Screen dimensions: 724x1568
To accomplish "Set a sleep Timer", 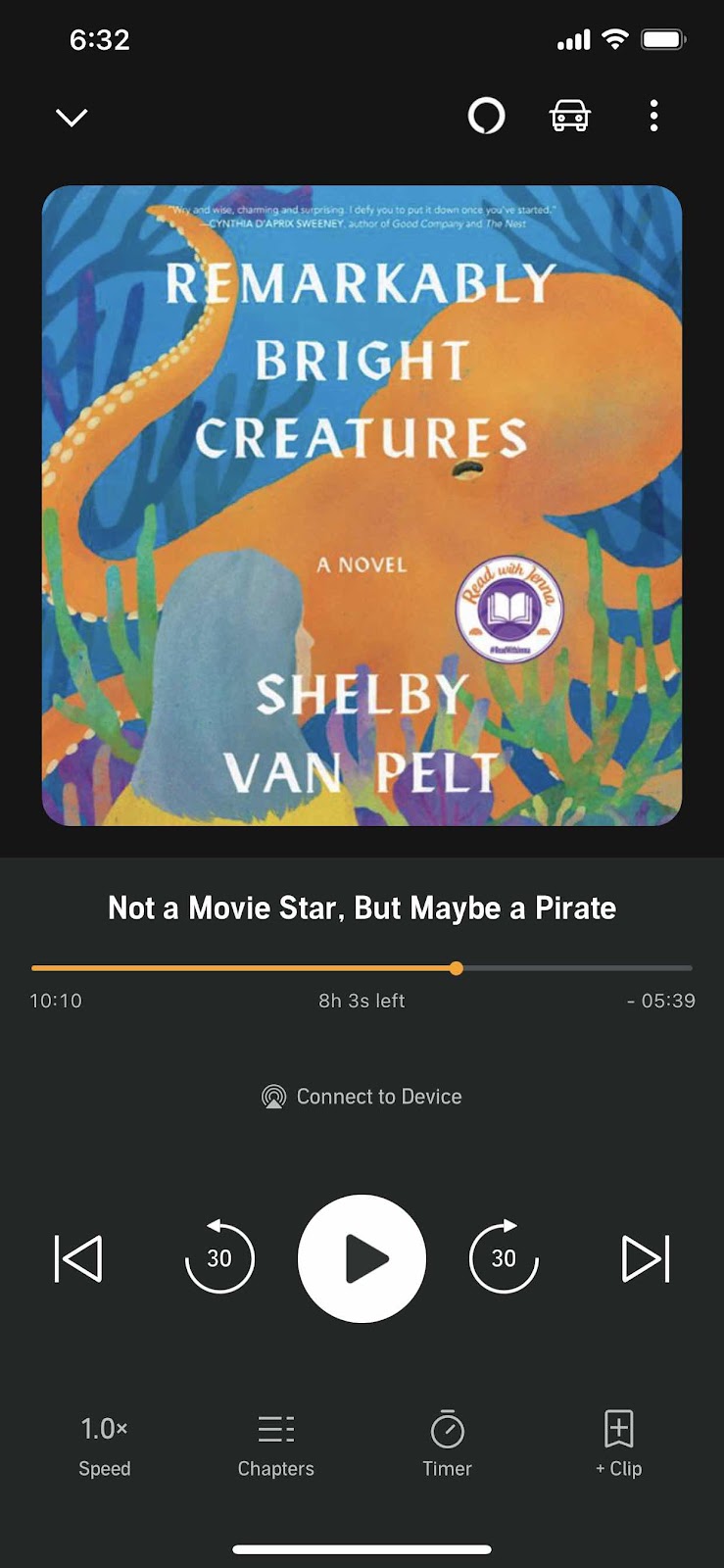I will point(447,1445).
